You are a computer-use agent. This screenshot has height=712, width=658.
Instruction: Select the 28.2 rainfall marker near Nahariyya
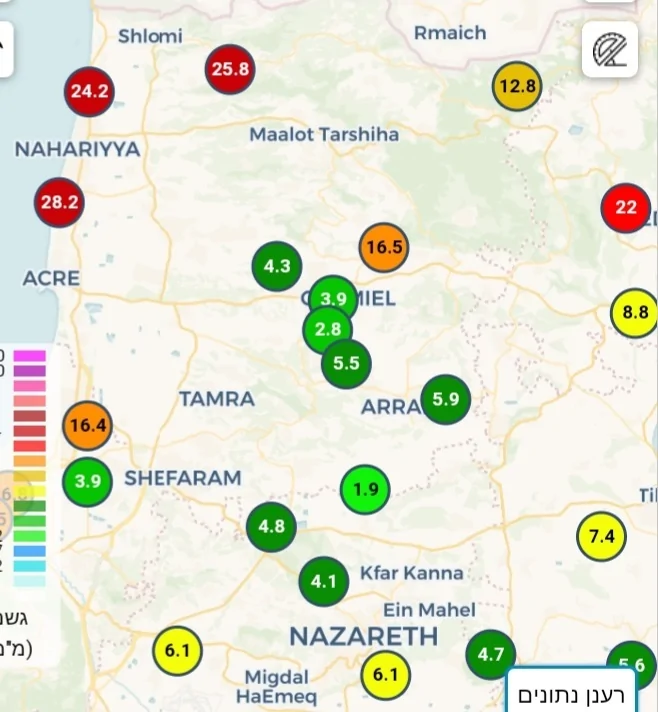pyautogui.click(x=59, y=202)
